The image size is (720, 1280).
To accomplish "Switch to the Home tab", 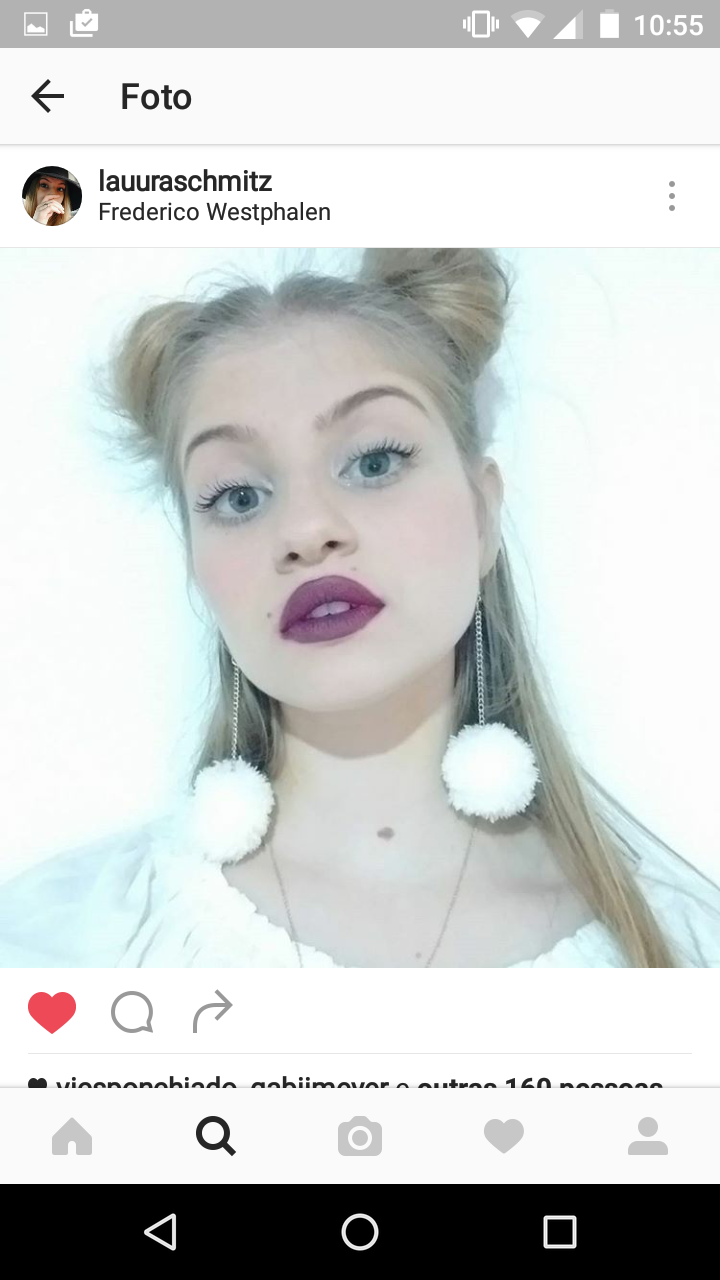I will click(x=72, y=1137).
